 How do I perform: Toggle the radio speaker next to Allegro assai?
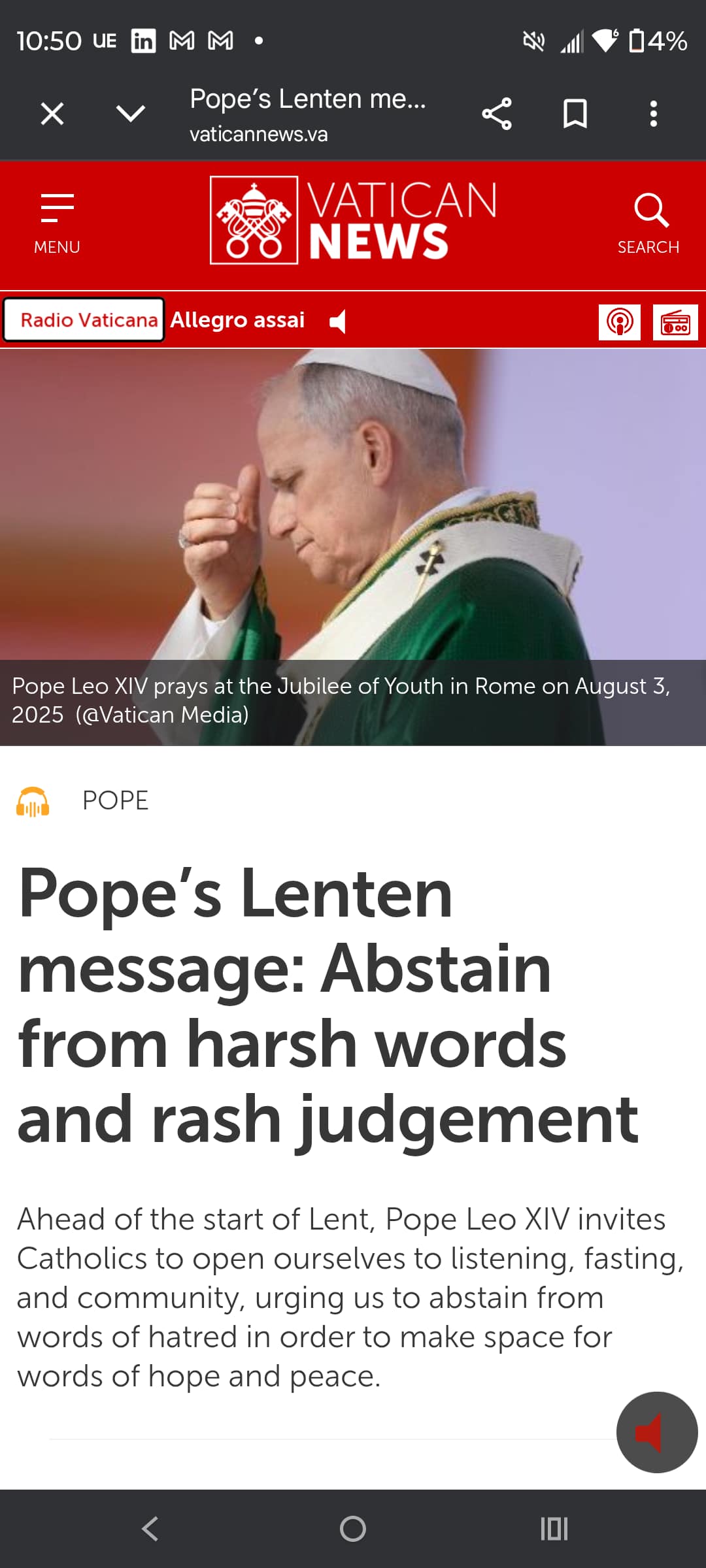tap(338, 321)
